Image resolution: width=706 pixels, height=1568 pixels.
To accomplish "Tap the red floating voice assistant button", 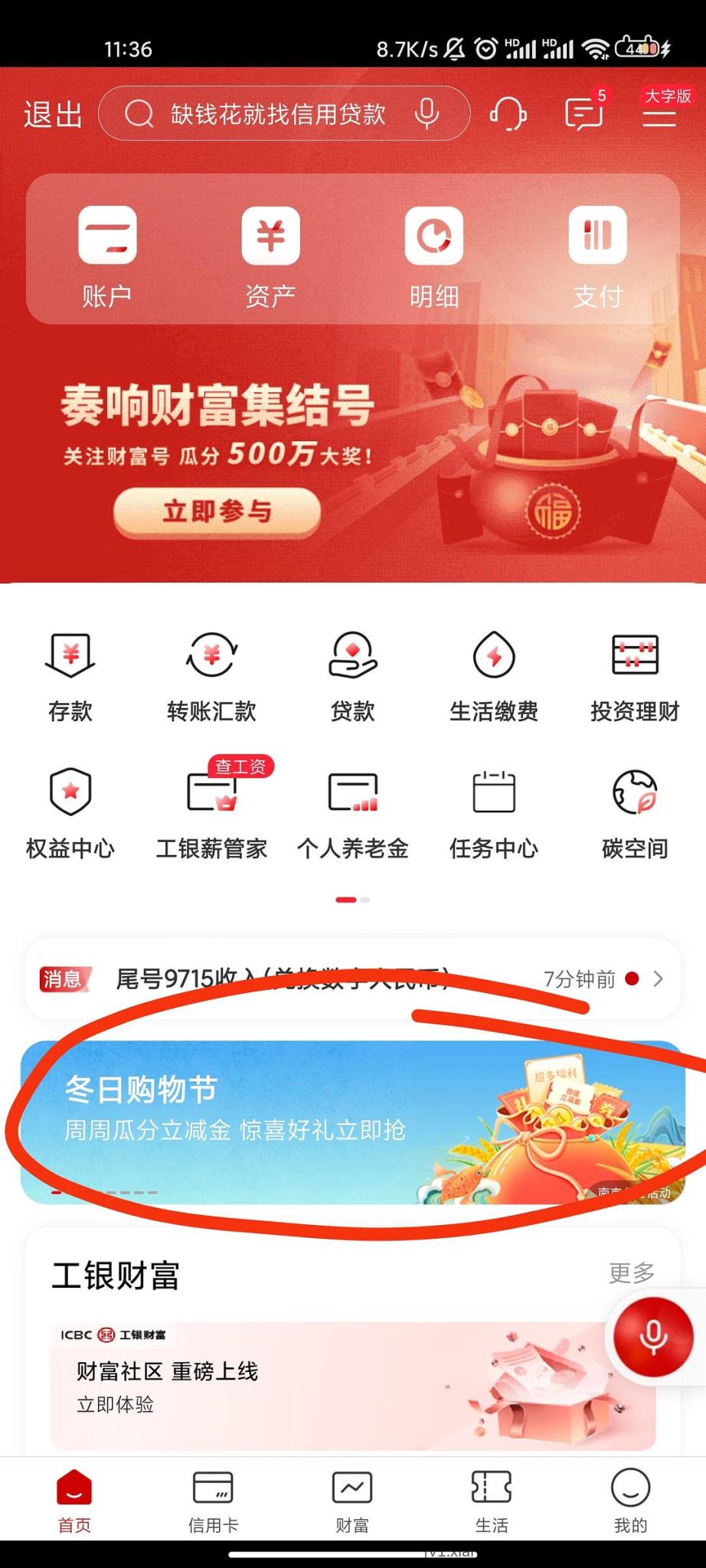I will pos(652,1337).
